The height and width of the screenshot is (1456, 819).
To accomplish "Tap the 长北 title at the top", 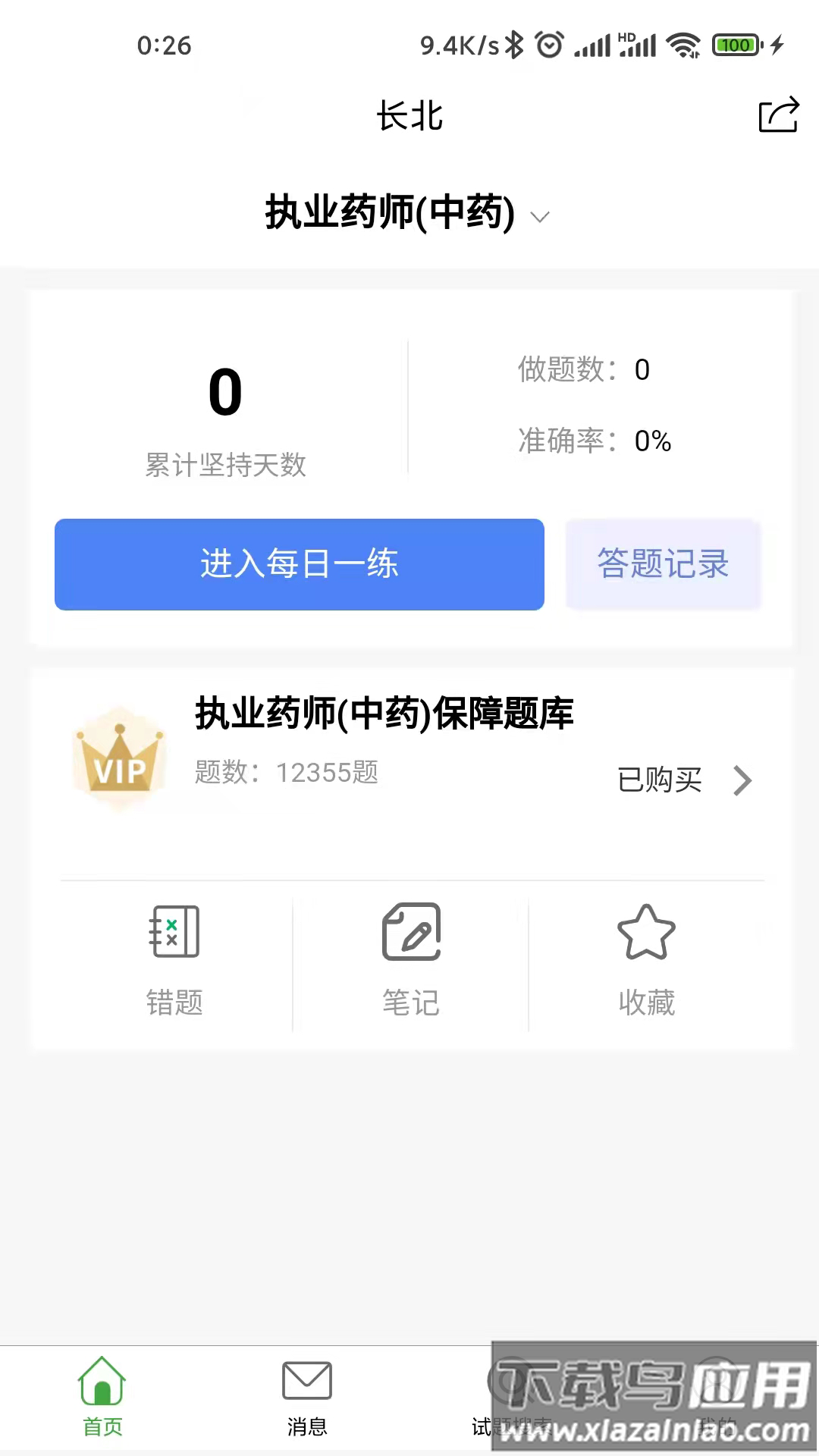I will [409, 117].
